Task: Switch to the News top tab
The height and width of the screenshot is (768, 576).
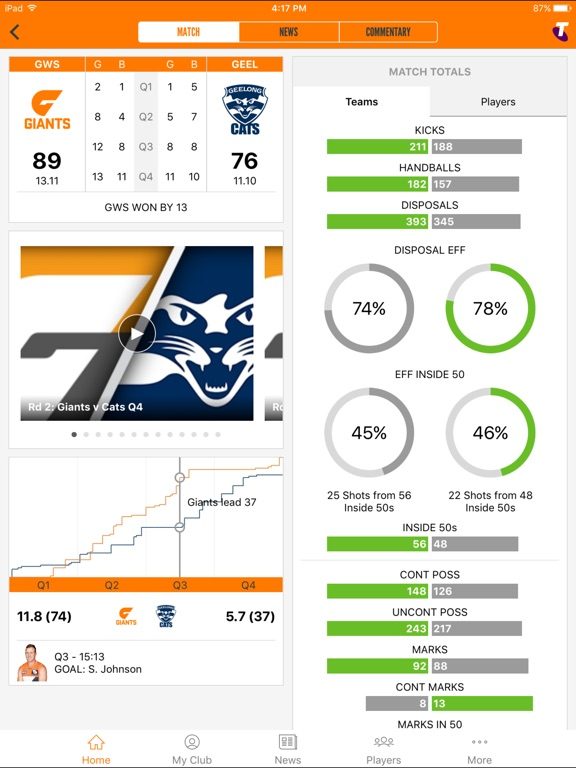Action: pos(288,32)
